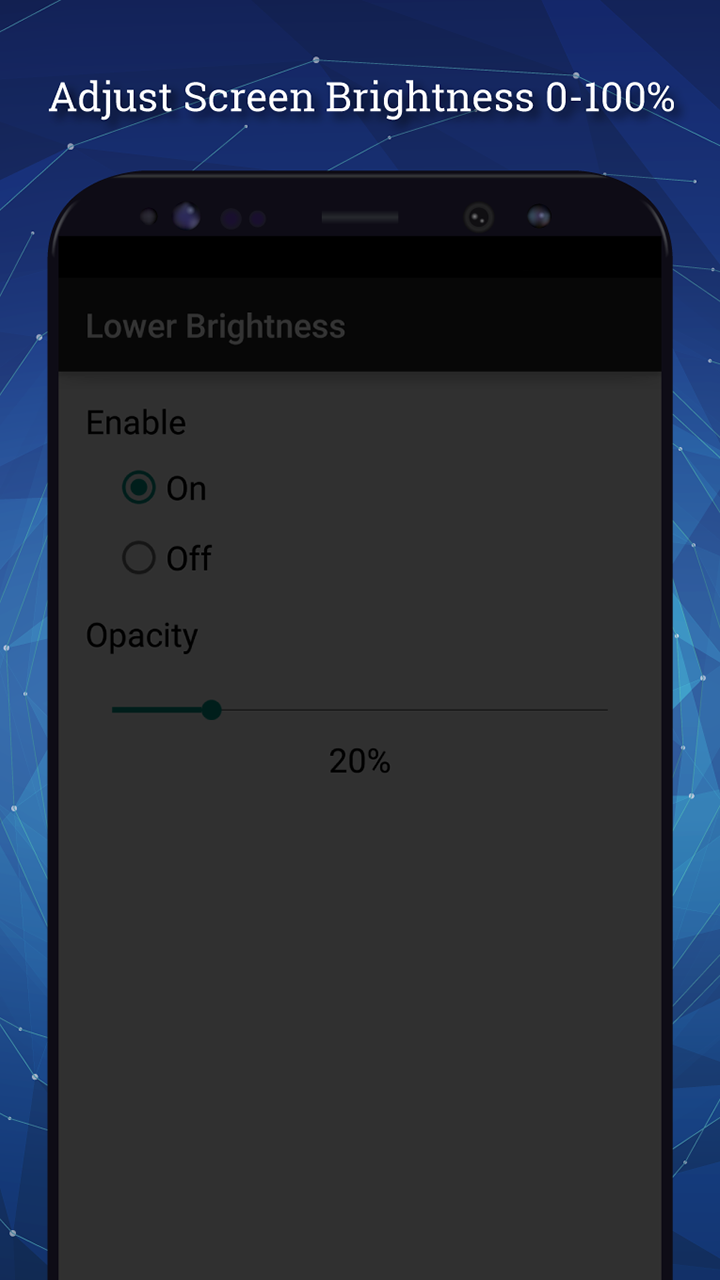Image resolution: width=720 pixels, height=1280 pixels.
Task: Click the Opacity slider thumb
Action: pos(212,710)
